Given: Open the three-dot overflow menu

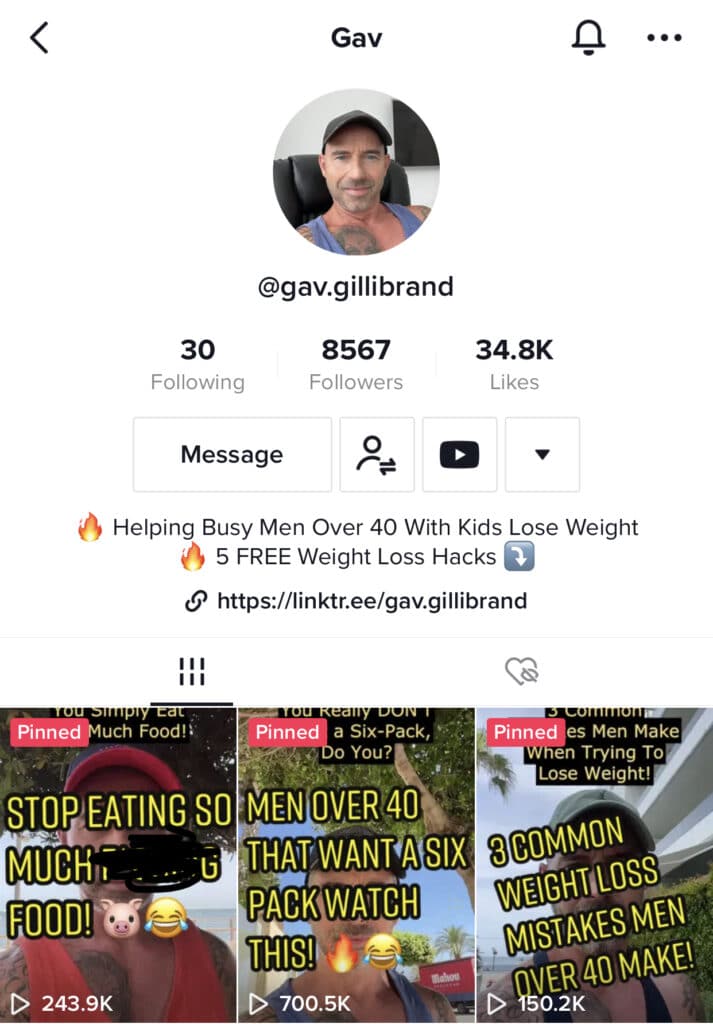Looking at the screenshot, I should [663, 38].
